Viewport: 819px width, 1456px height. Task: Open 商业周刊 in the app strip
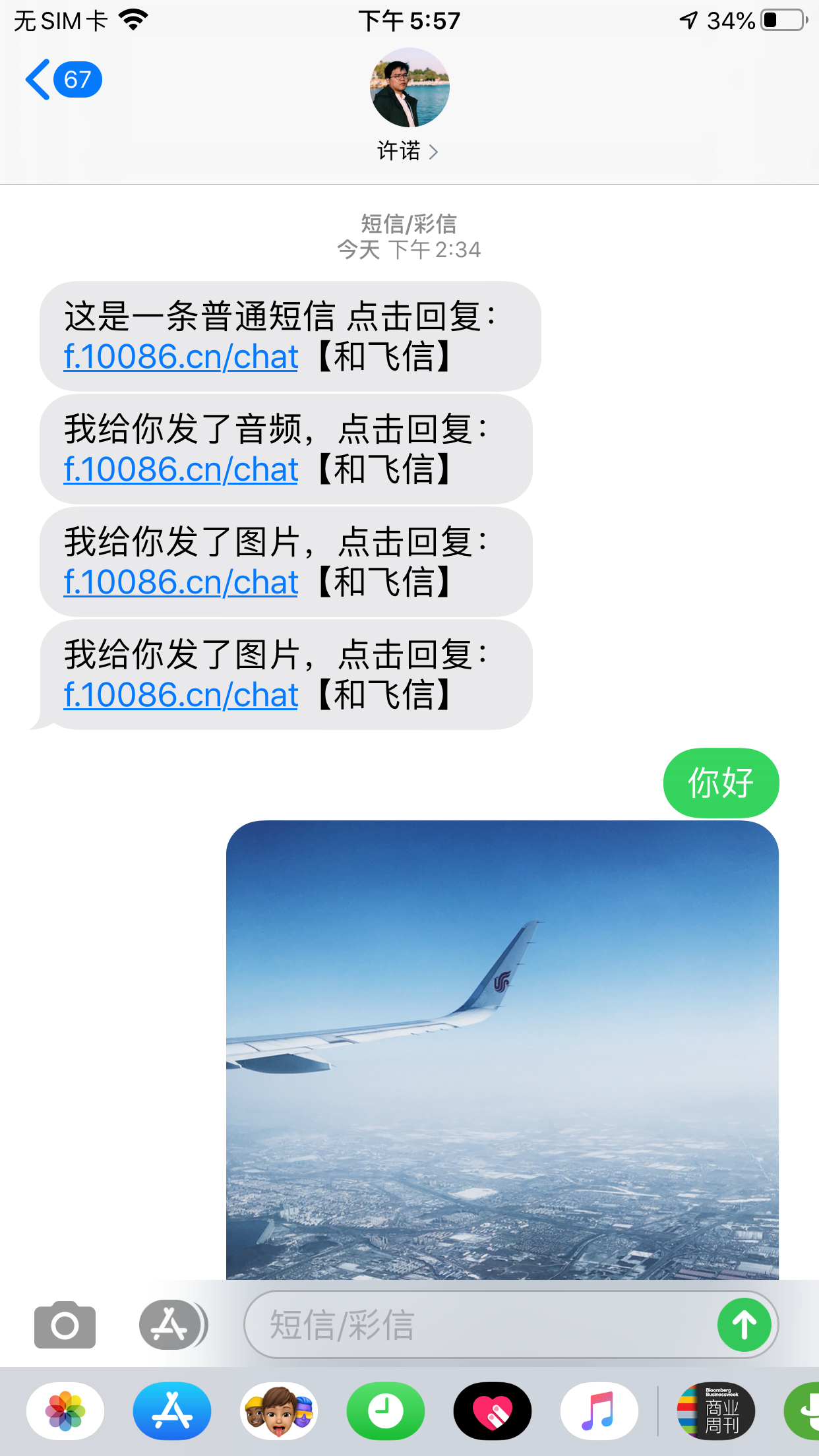715,1411
